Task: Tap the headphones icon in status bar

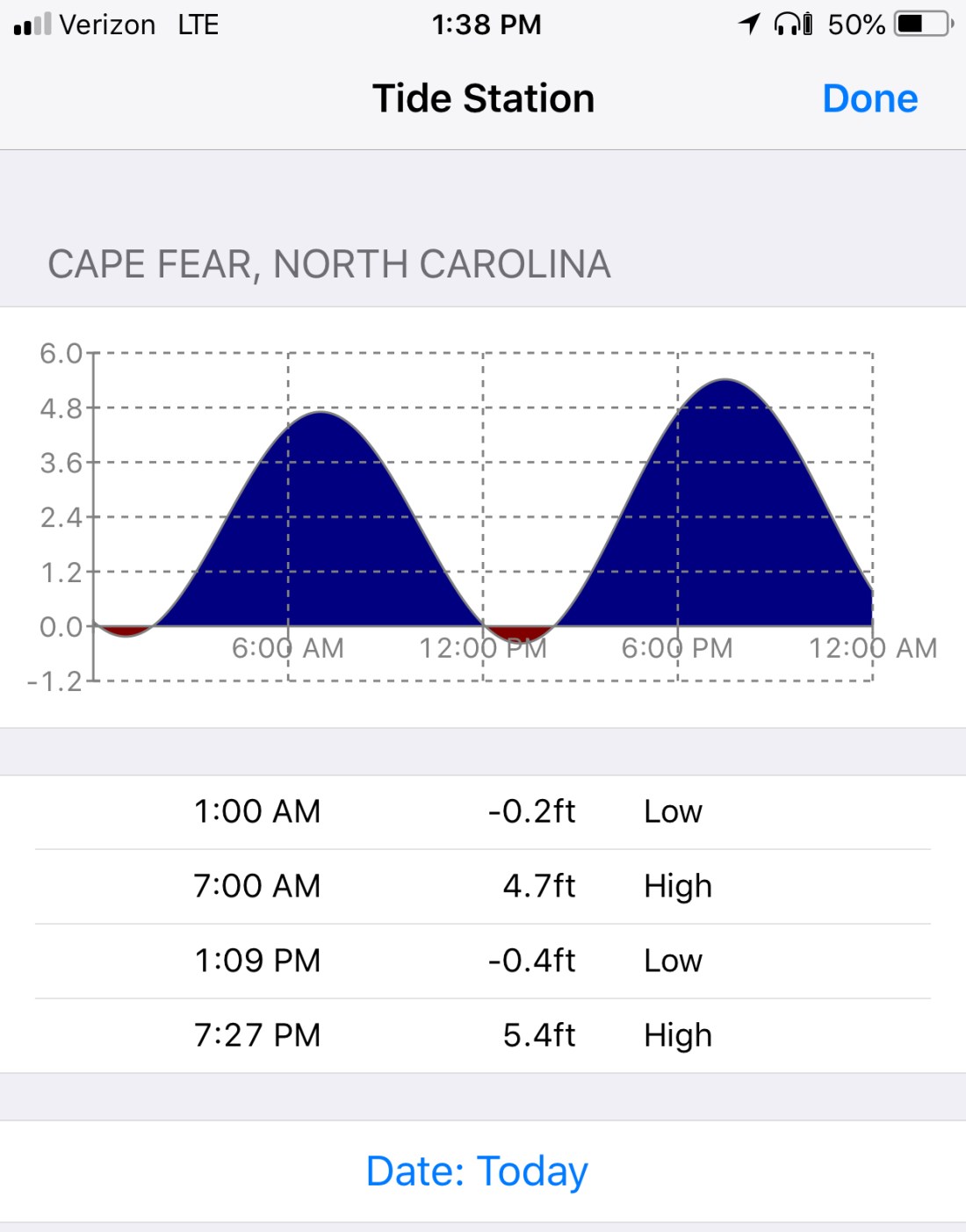Action: click(785, 25)
